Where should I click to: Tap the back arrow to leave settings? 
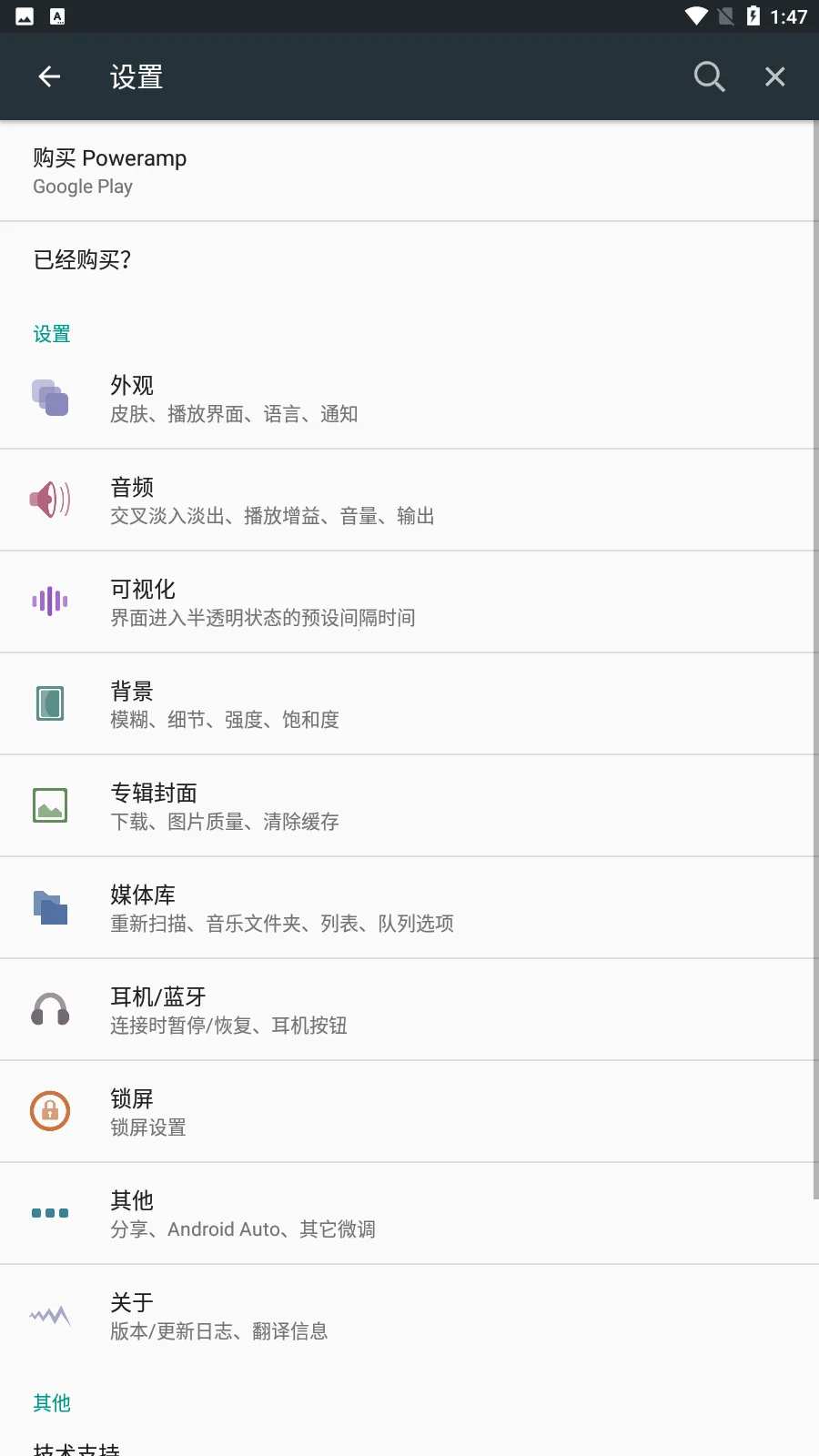click(x=49, y=76)
